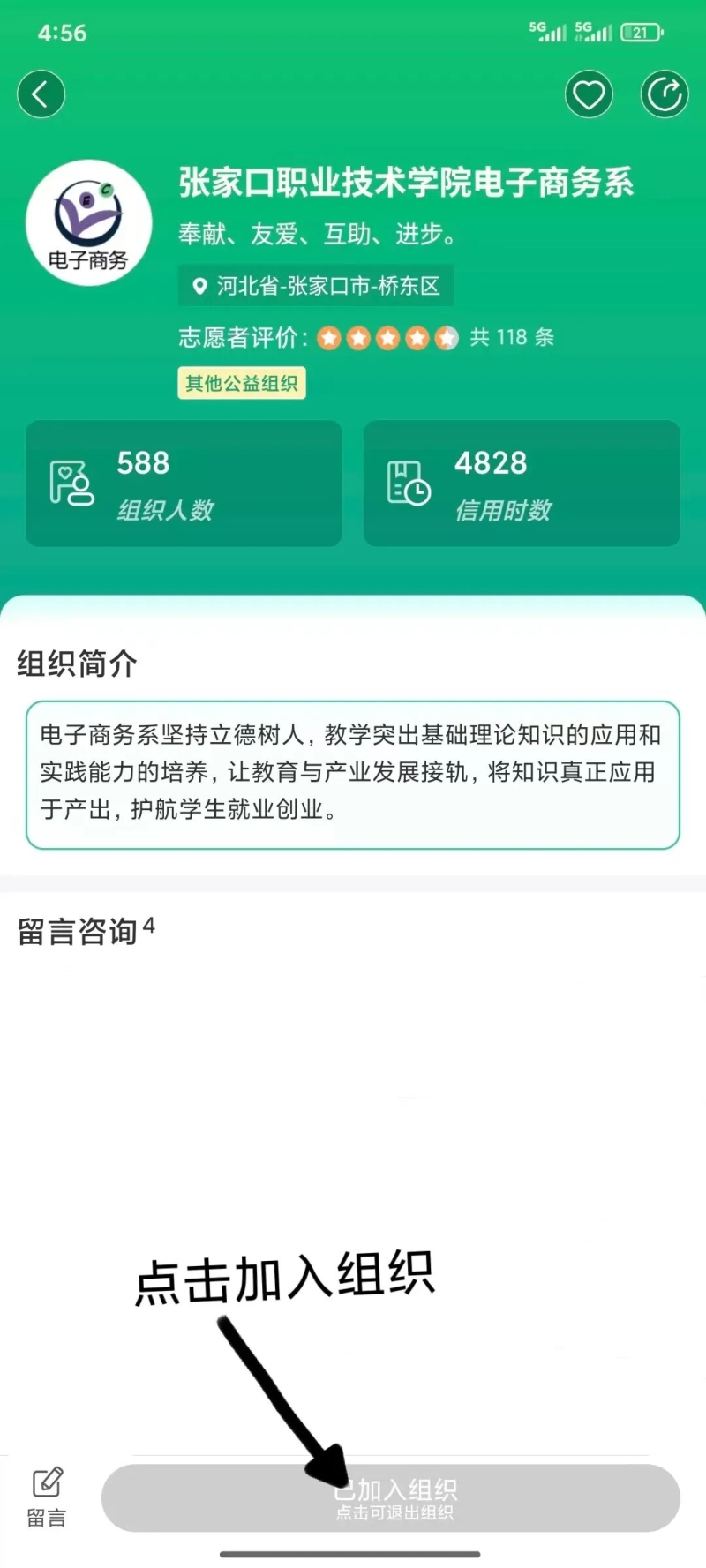View the 118 volunteer reviews

(x=511, y=337)
